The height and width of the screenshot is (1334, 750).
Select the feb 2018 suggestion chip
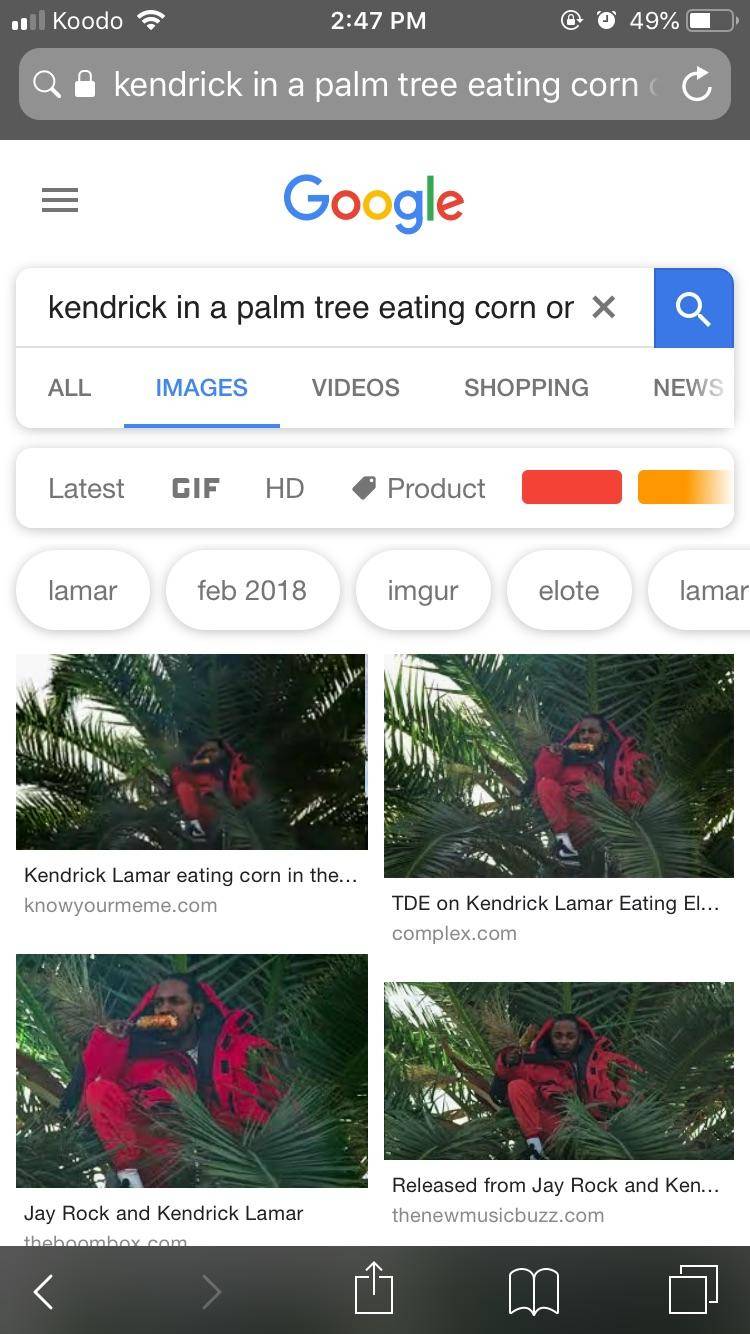coord(253,590)
